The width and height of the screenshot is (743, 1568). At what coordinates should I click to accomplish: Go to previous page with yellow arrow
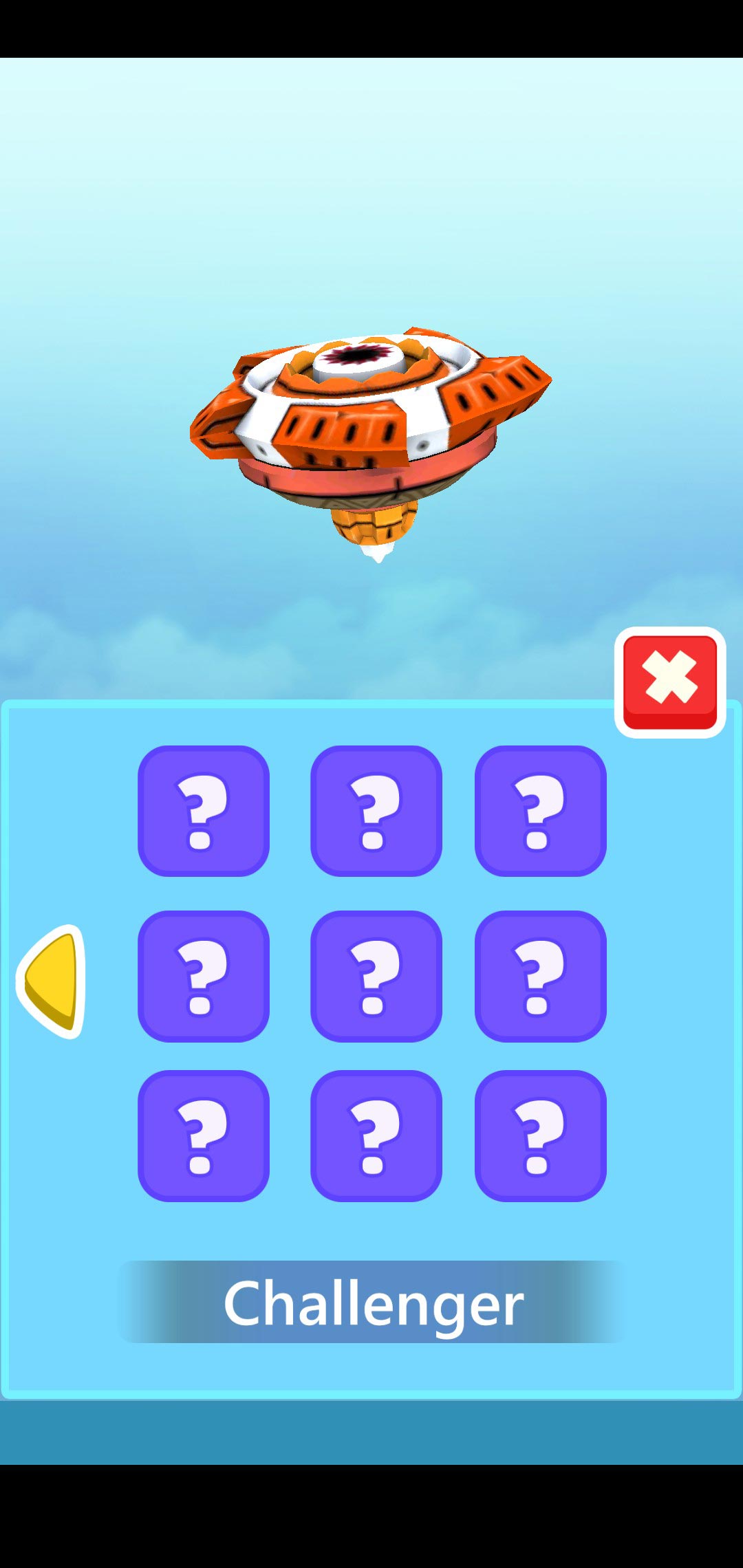[52, 981]
